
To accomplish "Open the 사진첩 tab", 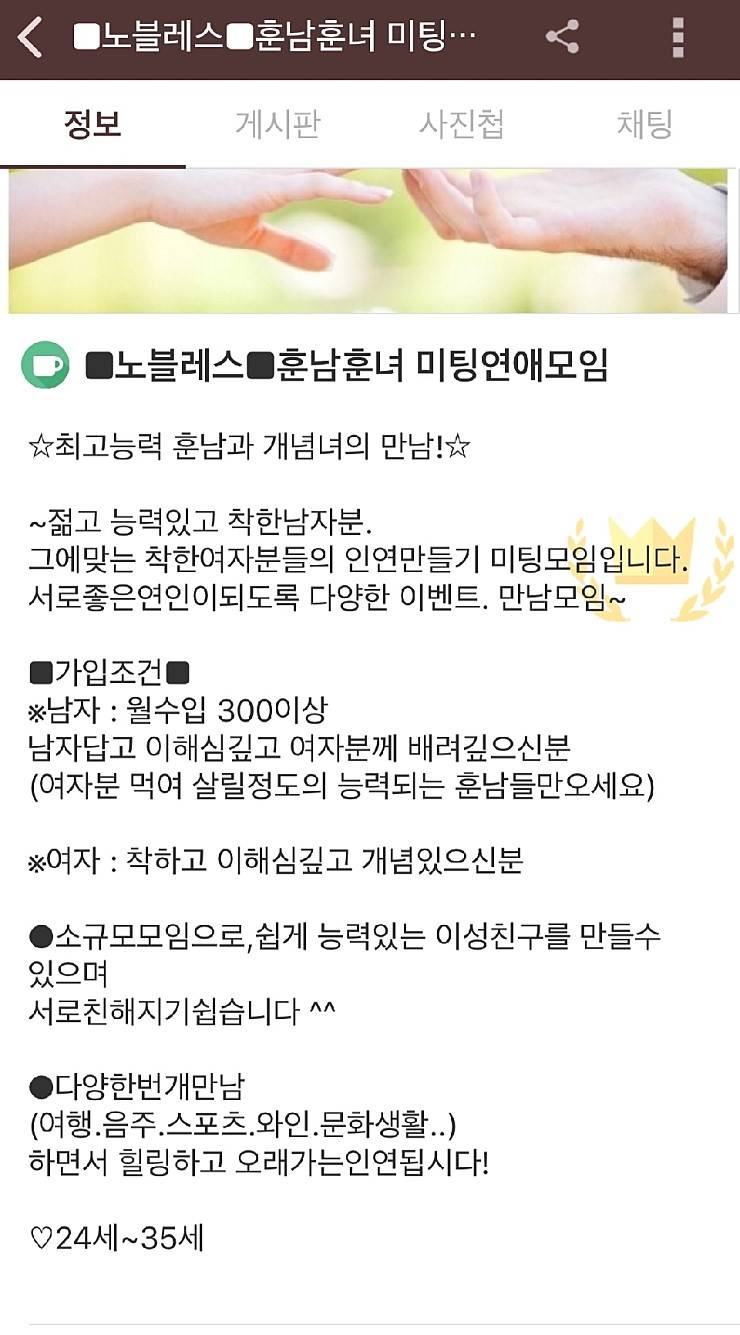I will (461, 125).
